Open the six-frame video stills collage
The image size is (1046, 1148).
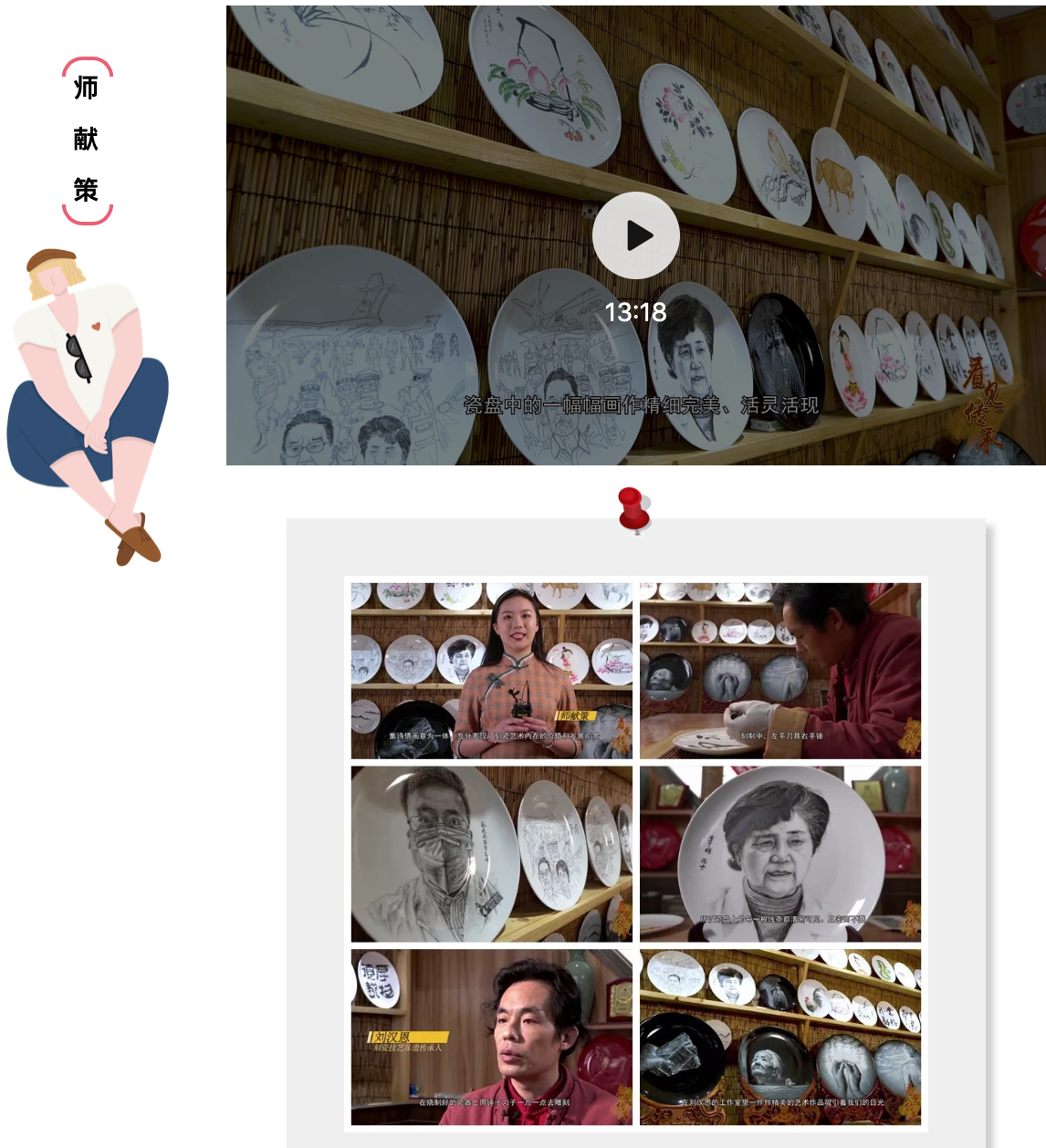(635, 853)
